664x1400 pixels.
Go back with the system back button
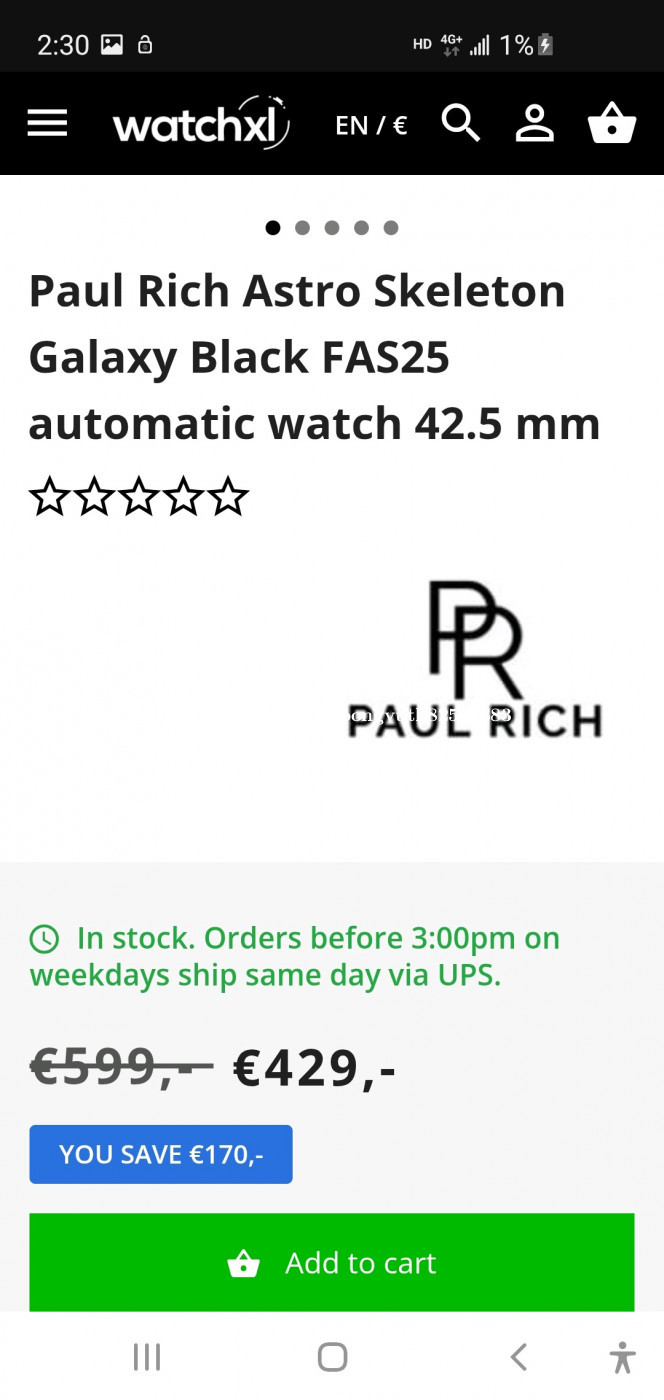pos(518,1357)
